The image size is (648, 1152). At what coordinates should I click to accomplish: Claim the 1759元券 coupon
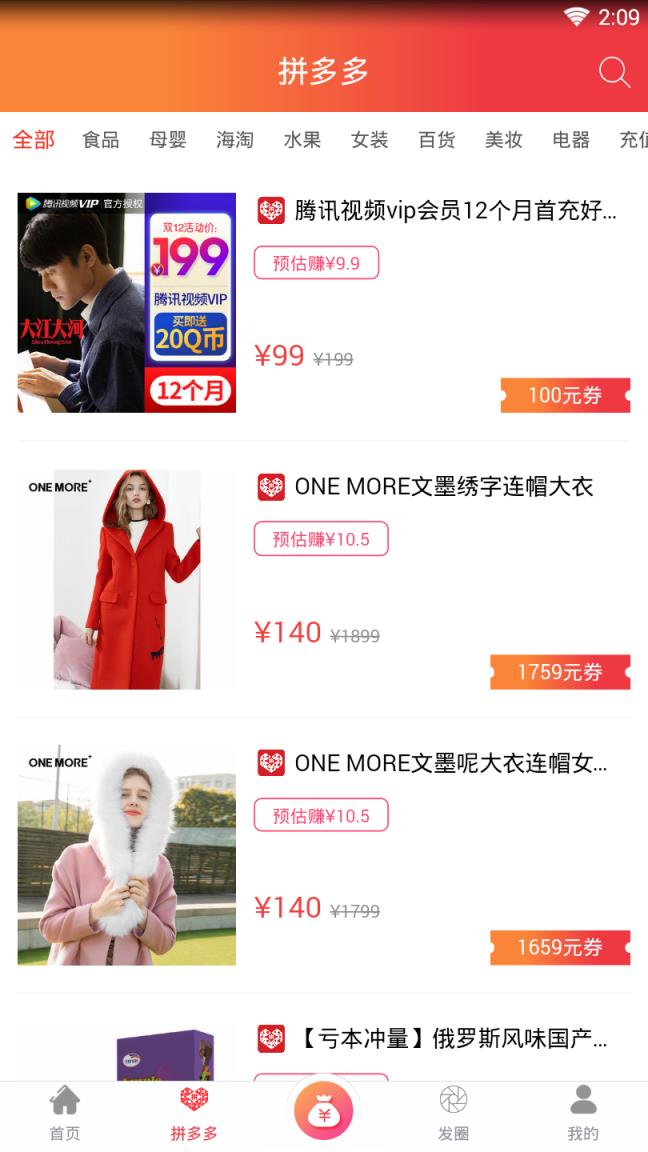pos(560,672)
